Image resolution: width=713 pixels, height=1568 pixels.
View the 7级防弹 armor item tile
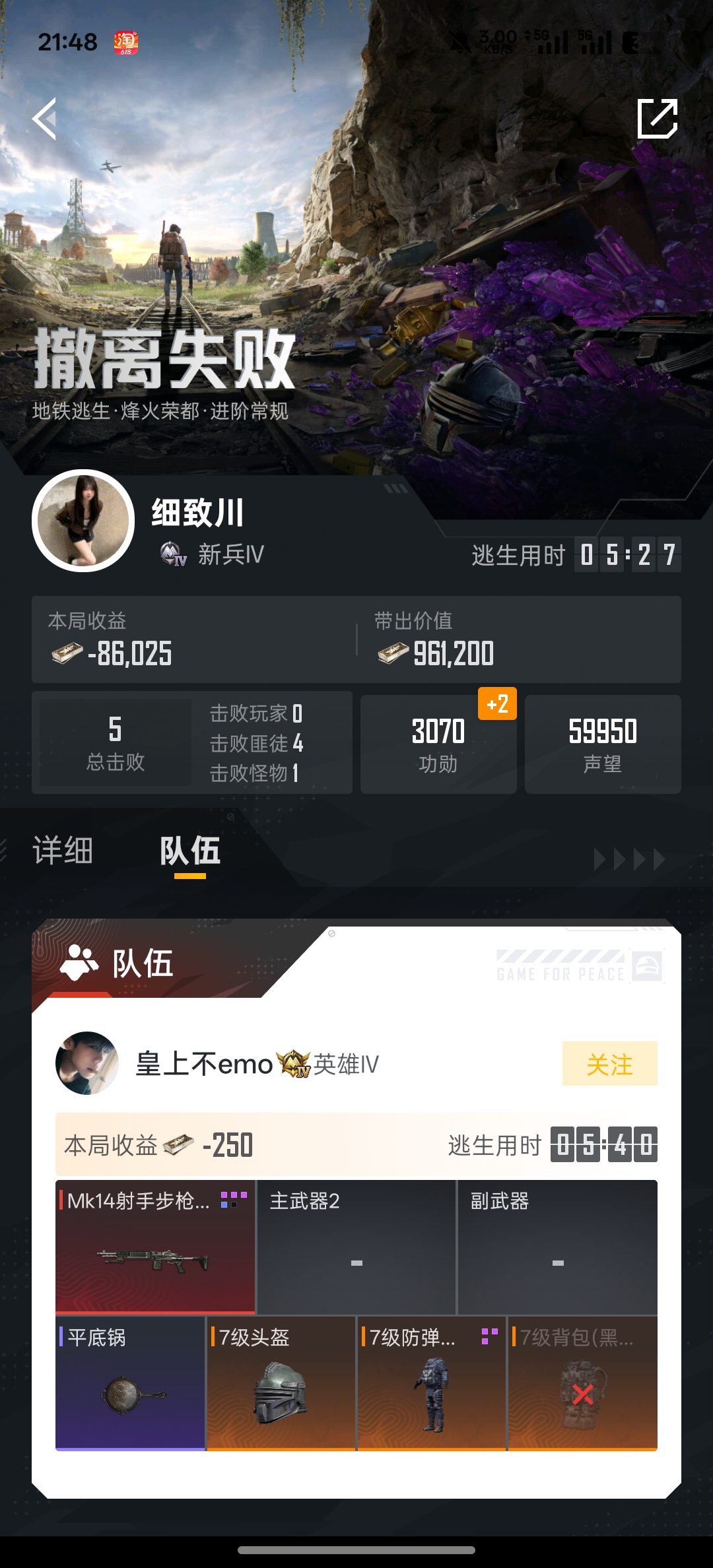click(432, 1384)
